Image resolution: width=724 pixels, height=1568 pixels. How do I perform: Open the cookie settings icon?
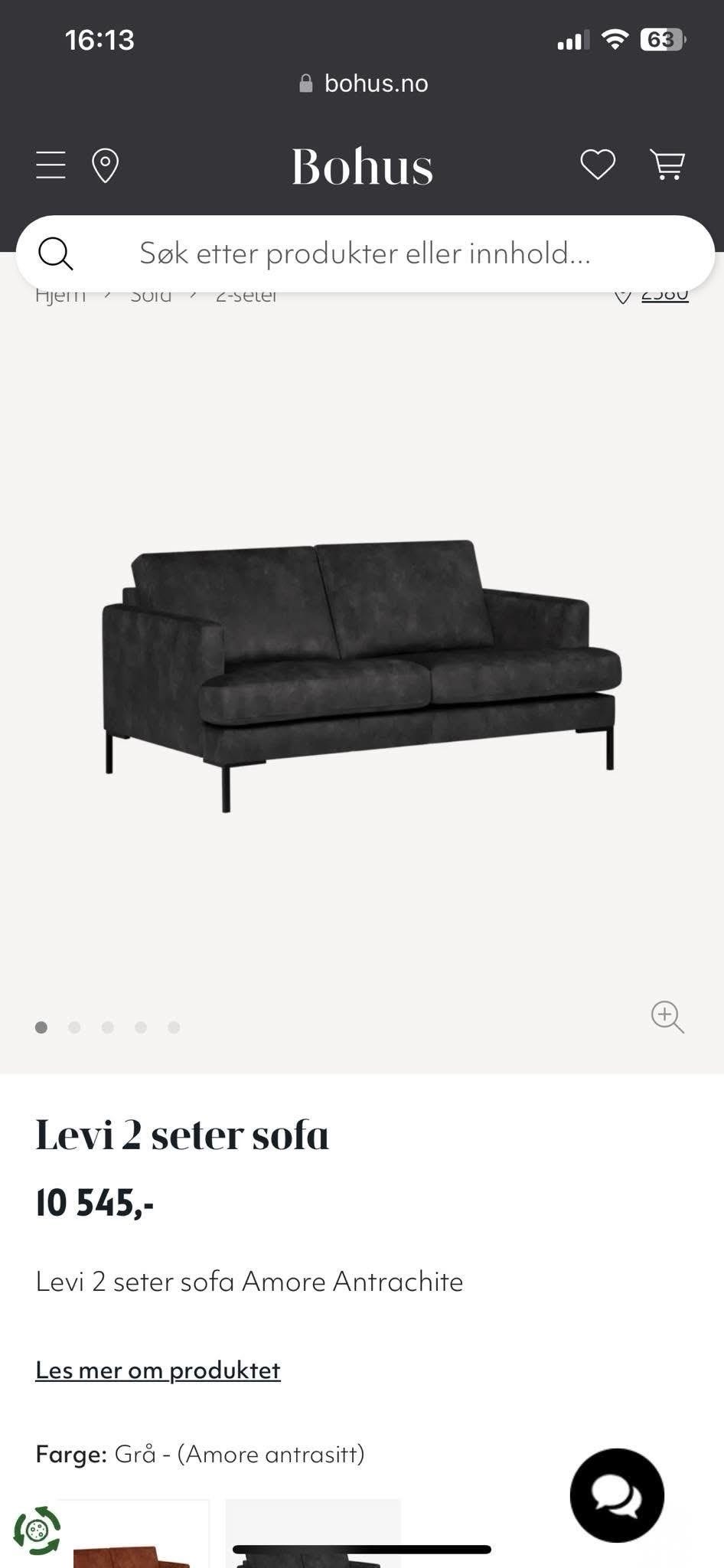pos(37,1530)
